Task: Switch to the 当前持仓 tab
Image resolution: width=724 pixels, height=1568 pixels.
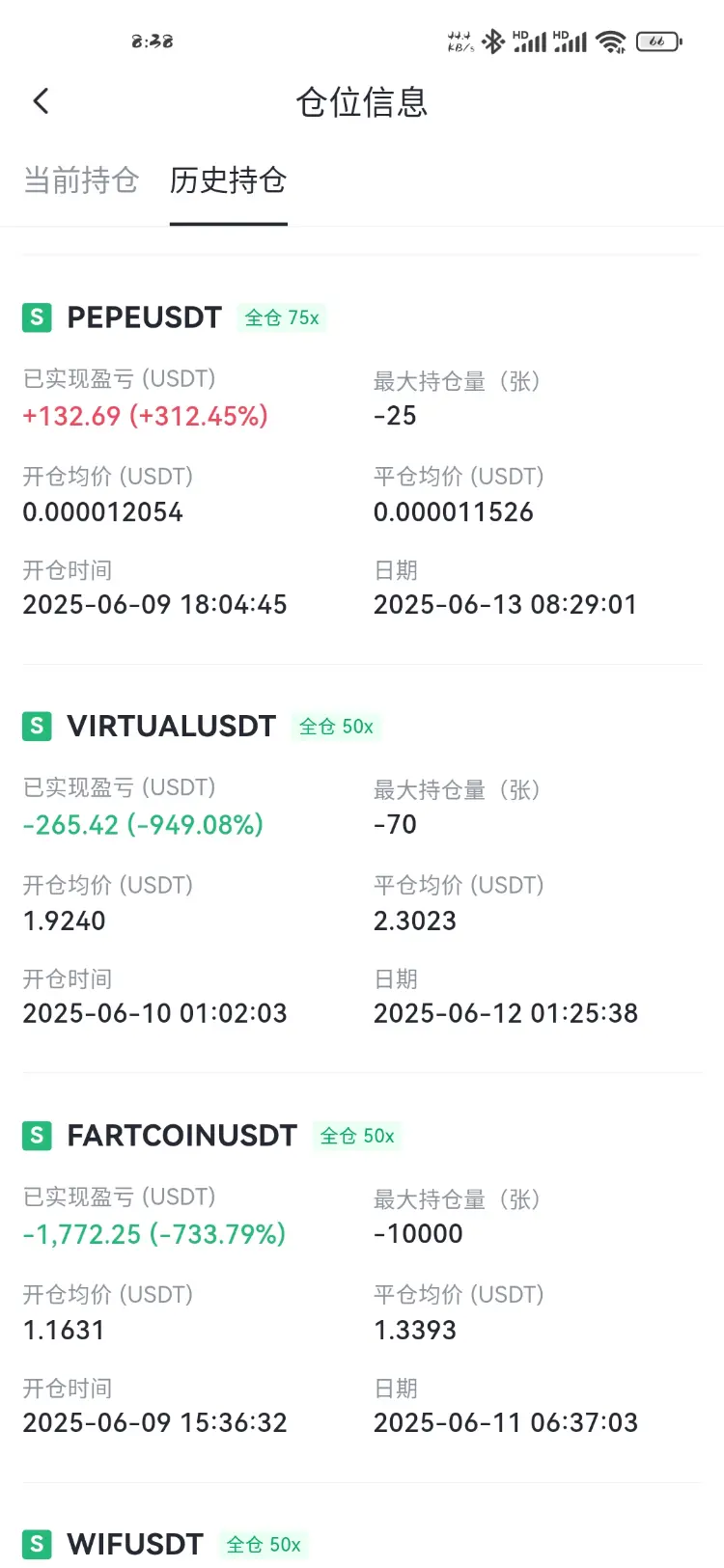Action: (x=81, y=180)
